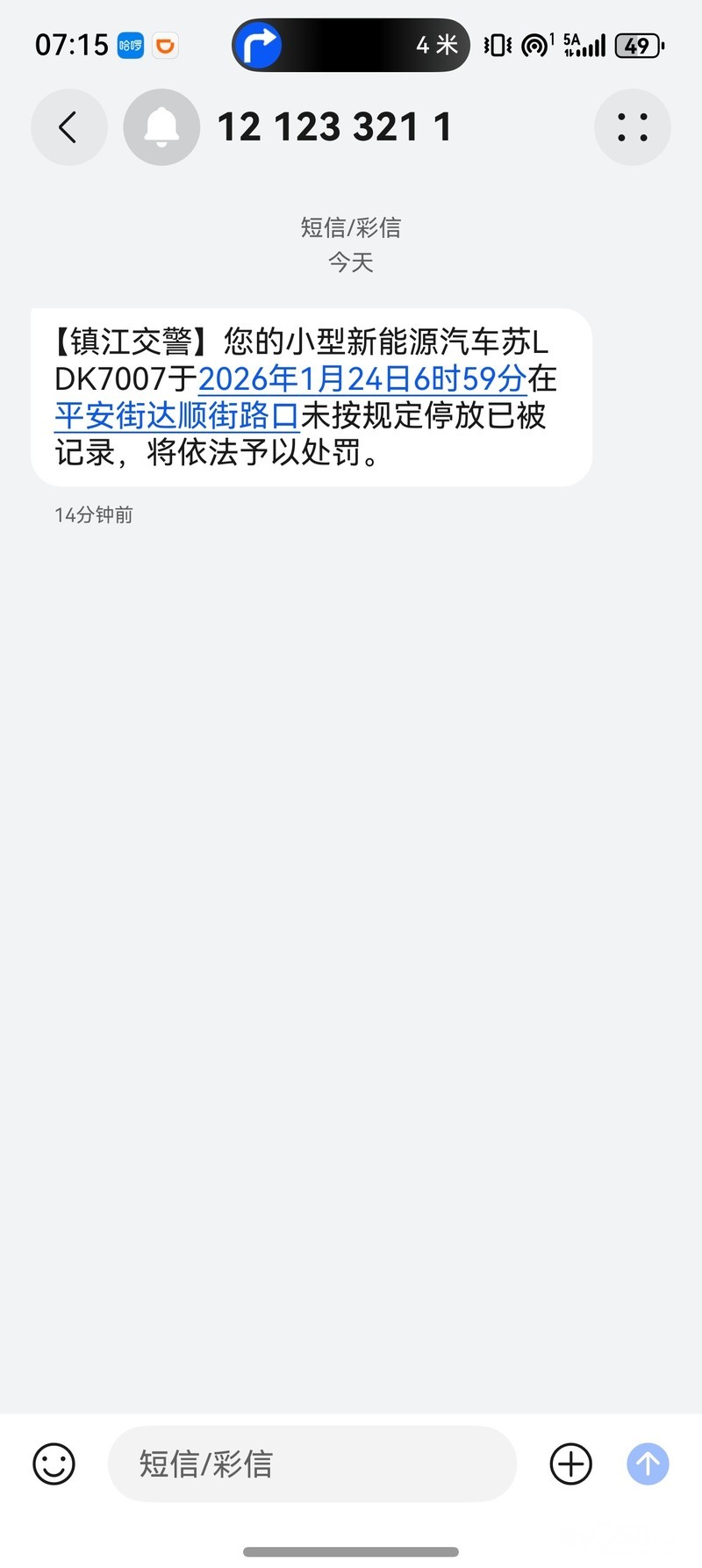Open the emoji picker
702x1568 pixels.
54,1464
